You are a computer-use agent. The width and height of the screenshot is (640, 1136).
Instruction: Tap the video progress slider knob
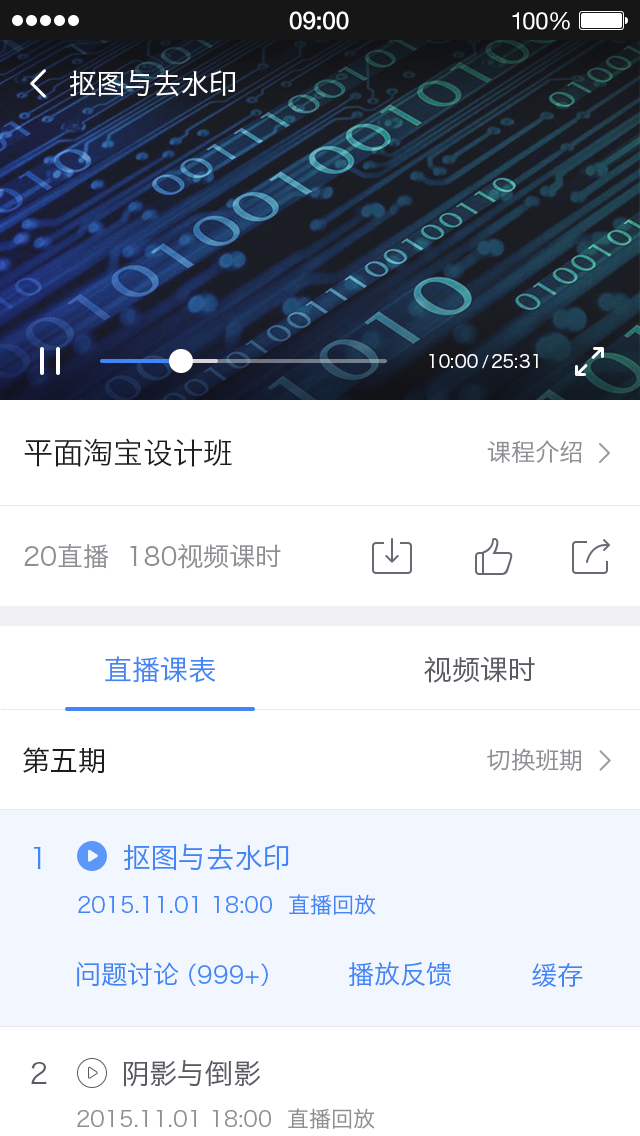tap(181, 361)
